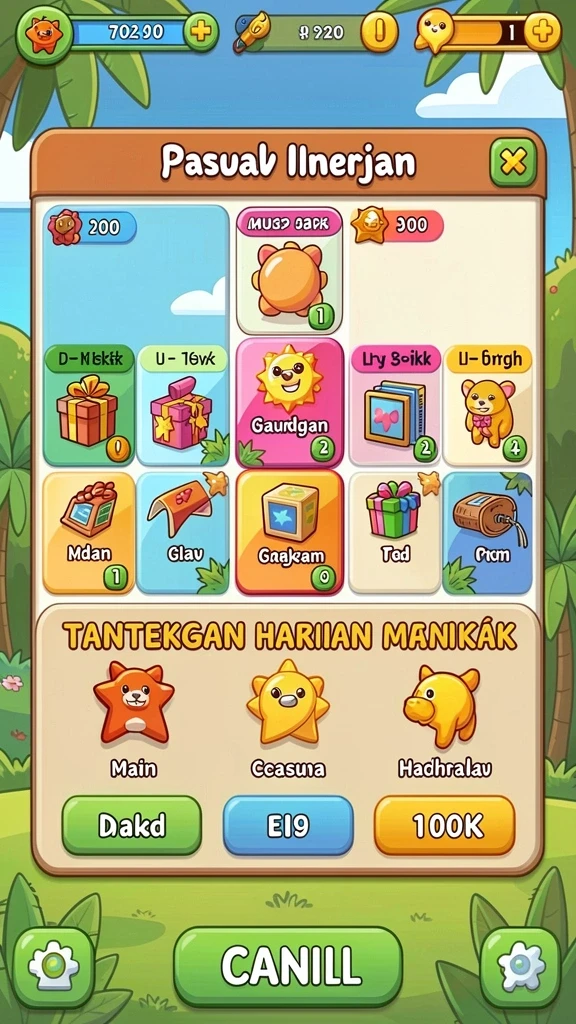Tap the CANILL button

tap(288, 966)
